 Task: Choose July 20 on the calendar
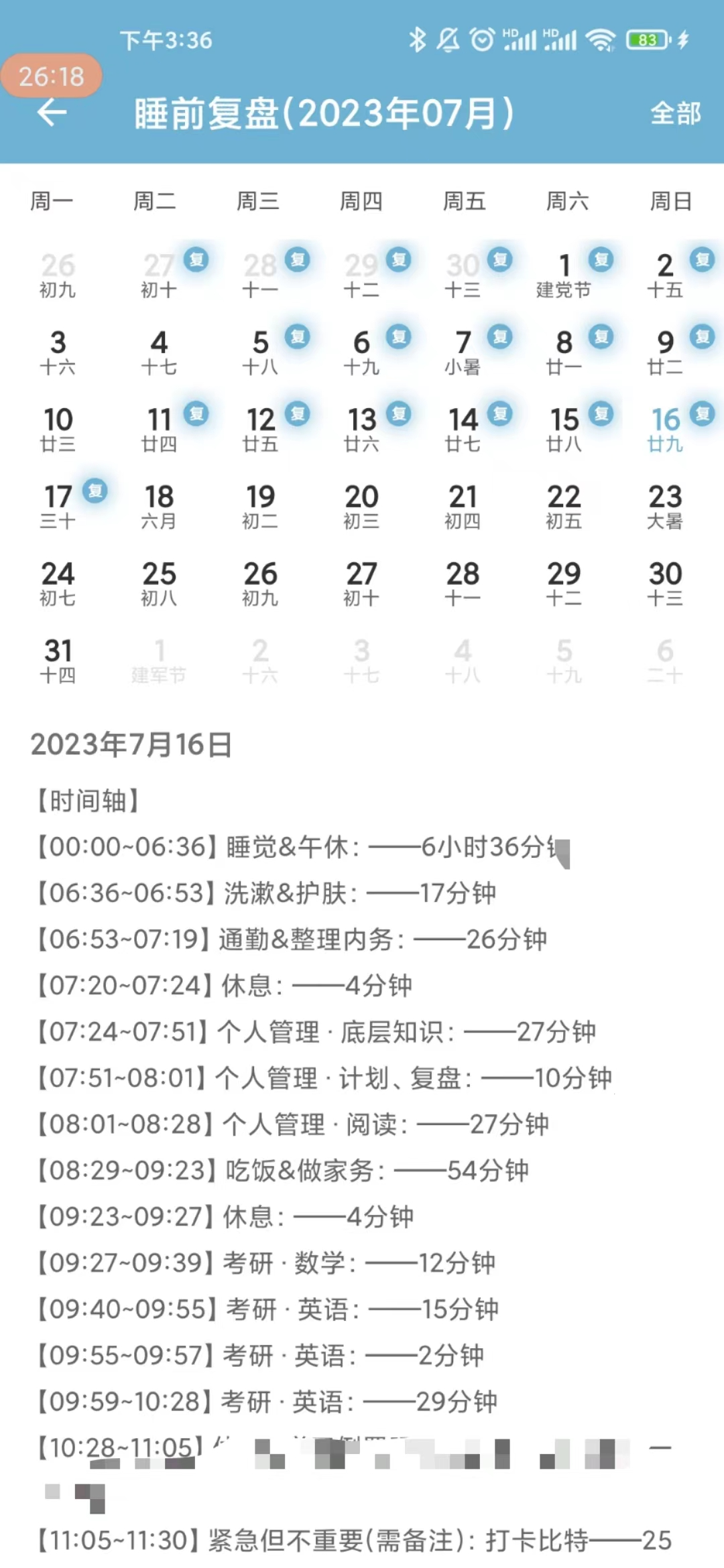click(361, 507)
